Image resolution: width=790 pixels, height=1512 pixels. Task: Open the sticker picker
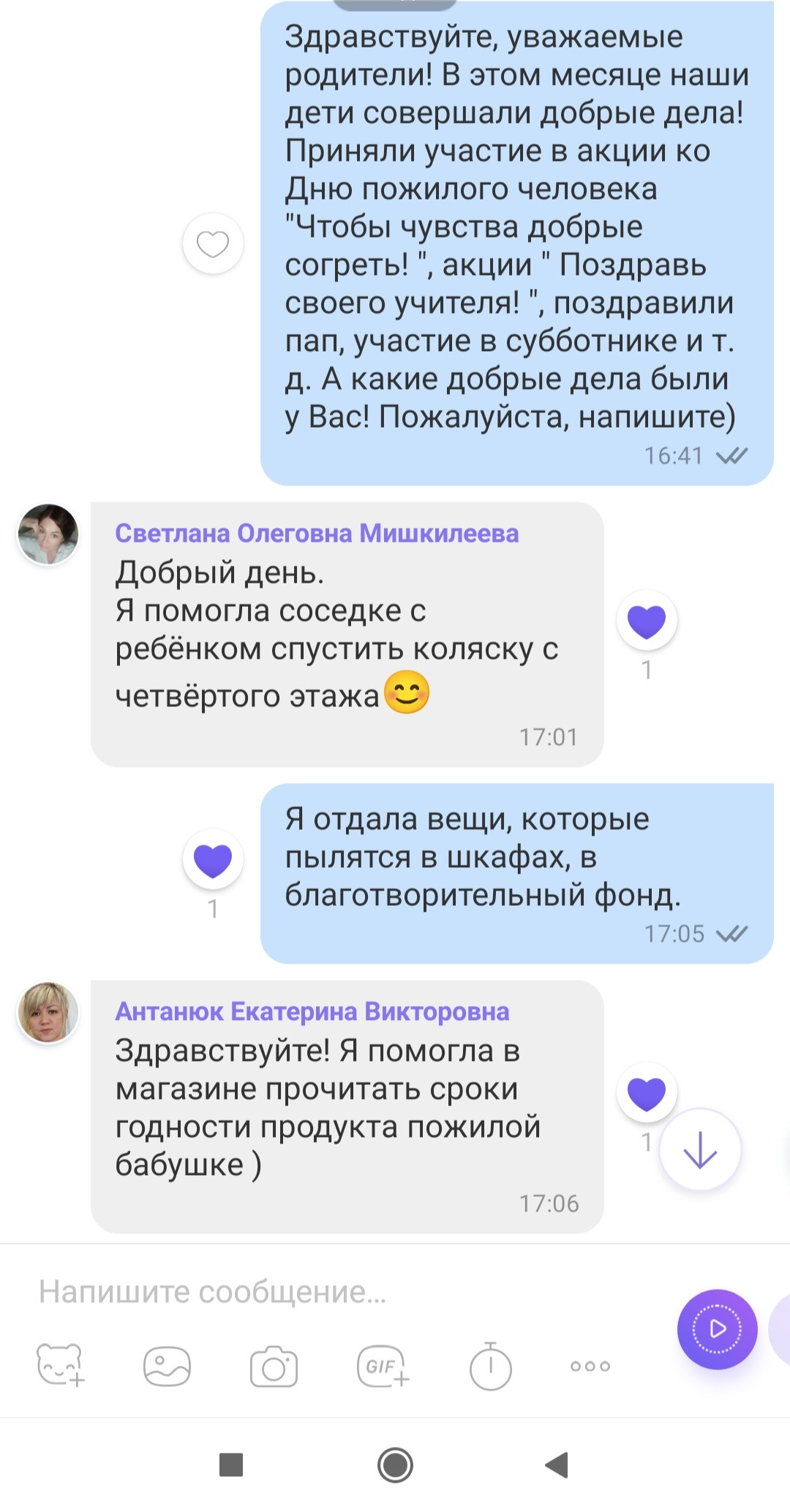pos(61,1365)
